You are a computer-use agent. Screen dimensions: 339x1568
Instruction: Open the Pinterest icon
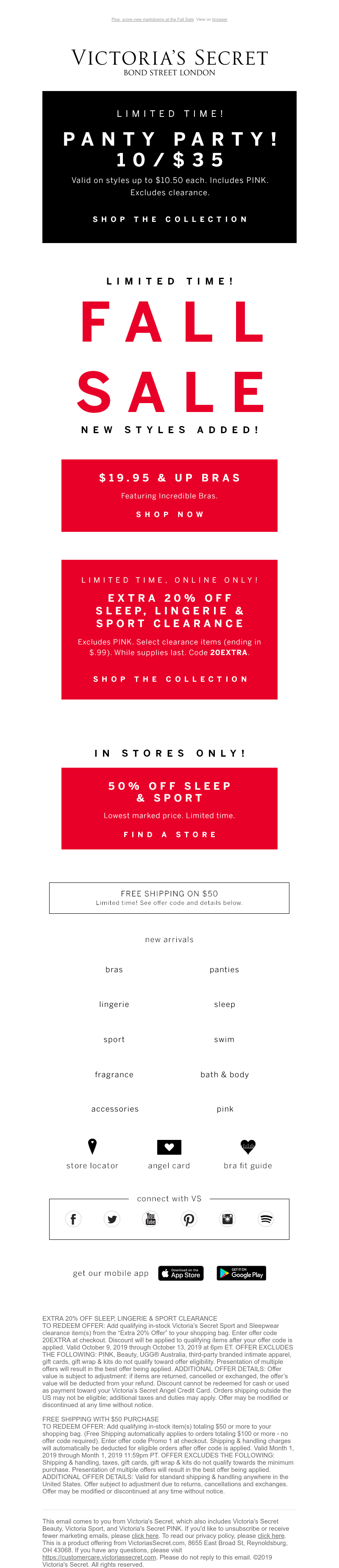[x=189, y=1219]
